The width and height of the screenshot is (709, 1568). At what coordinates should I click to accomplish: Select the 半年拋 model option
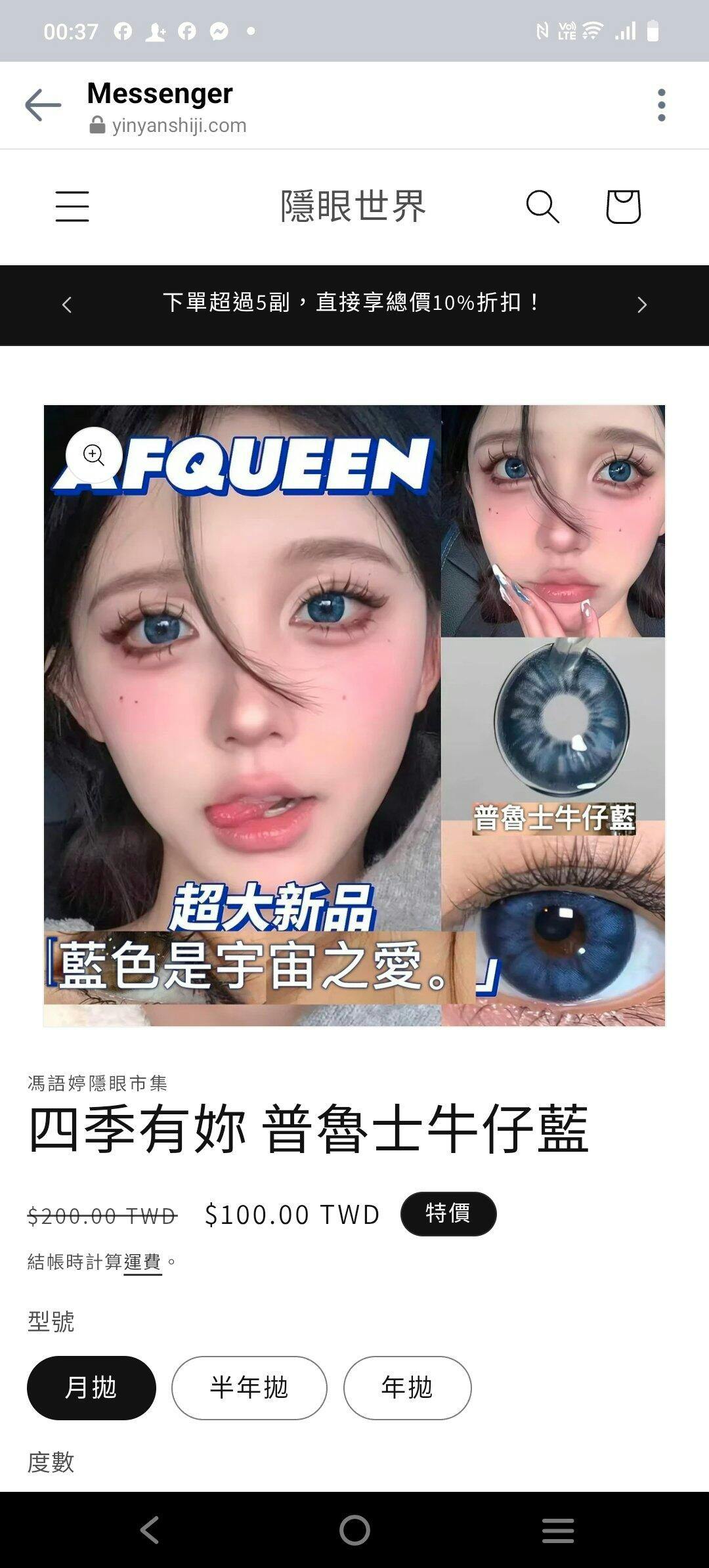point(249,1387)
